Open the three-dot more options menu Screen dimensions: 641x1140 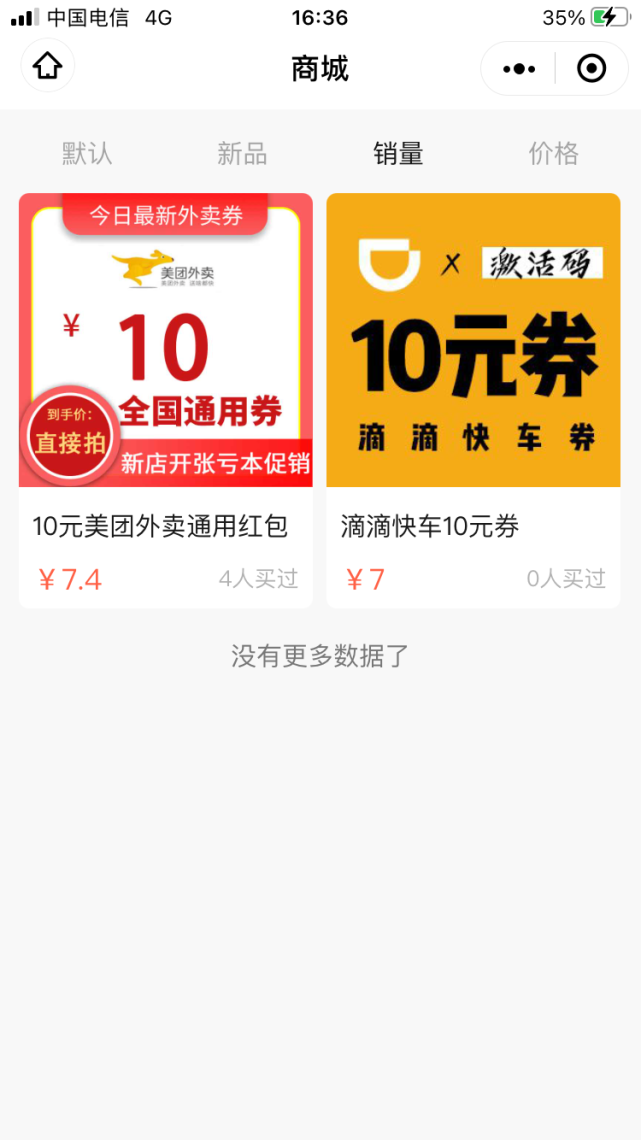tap(519, 69)
